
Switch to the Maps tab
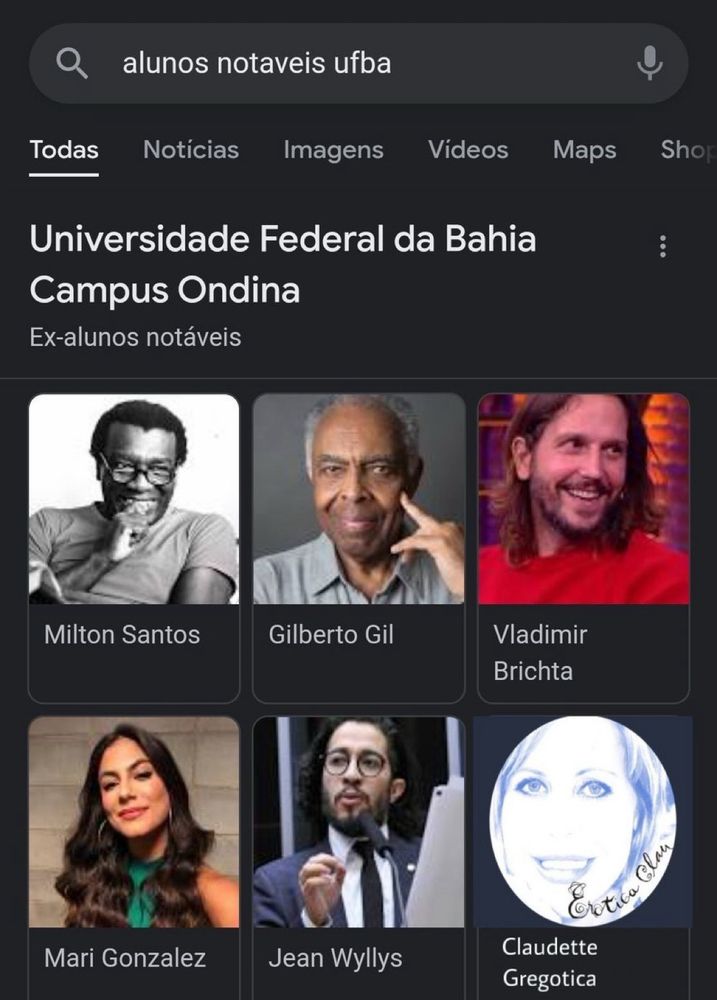[584, 150]
